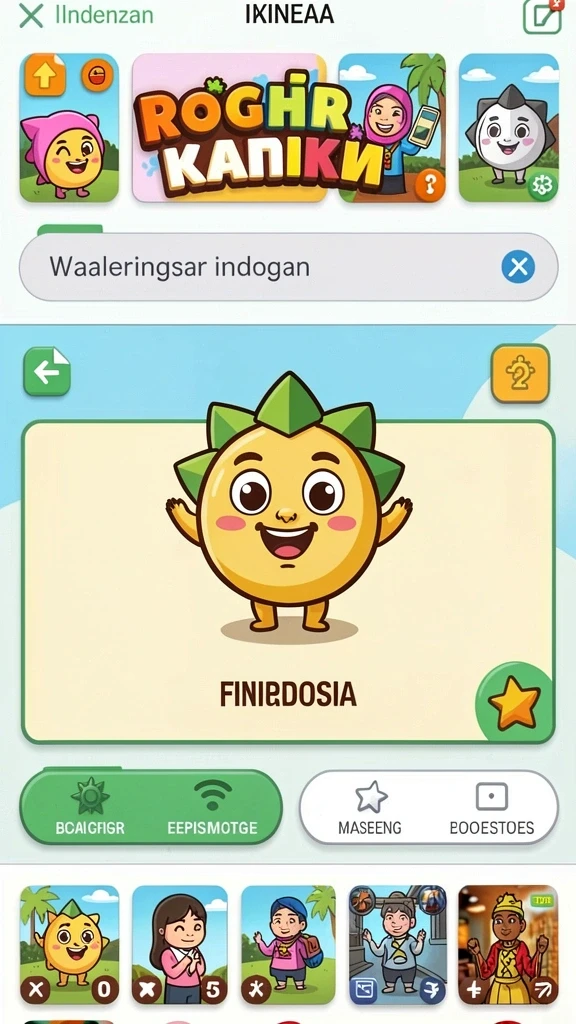Close the screen with the X icon

point(31,16)
